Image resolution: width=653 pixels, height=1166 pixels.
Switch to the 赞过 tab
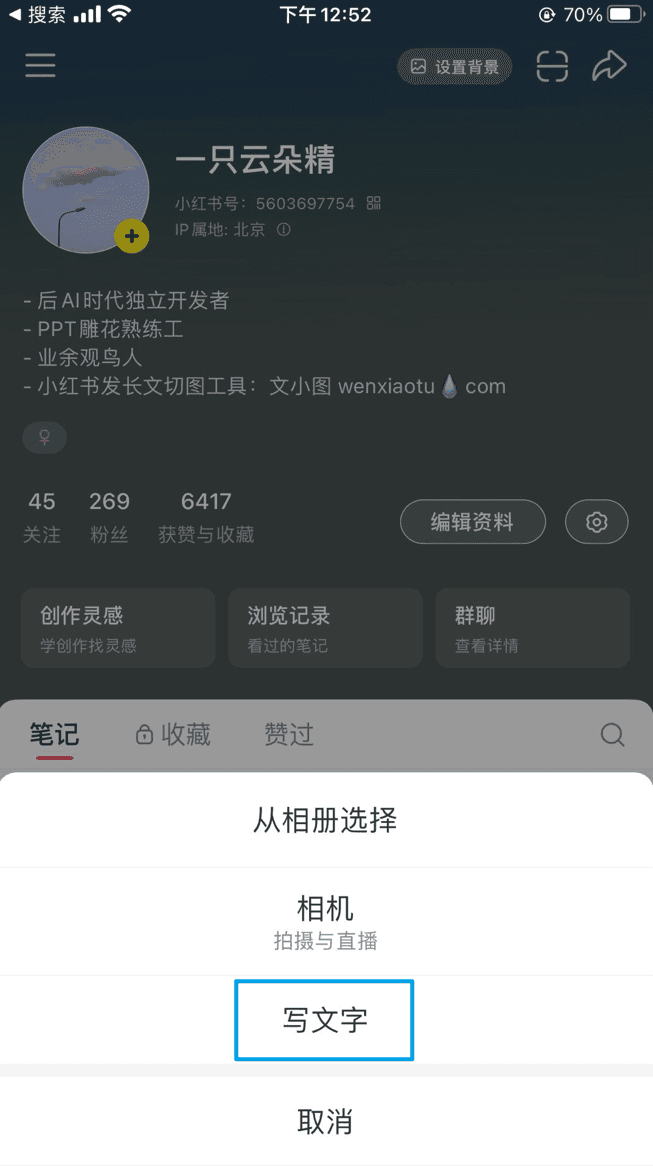click(289, 736)
